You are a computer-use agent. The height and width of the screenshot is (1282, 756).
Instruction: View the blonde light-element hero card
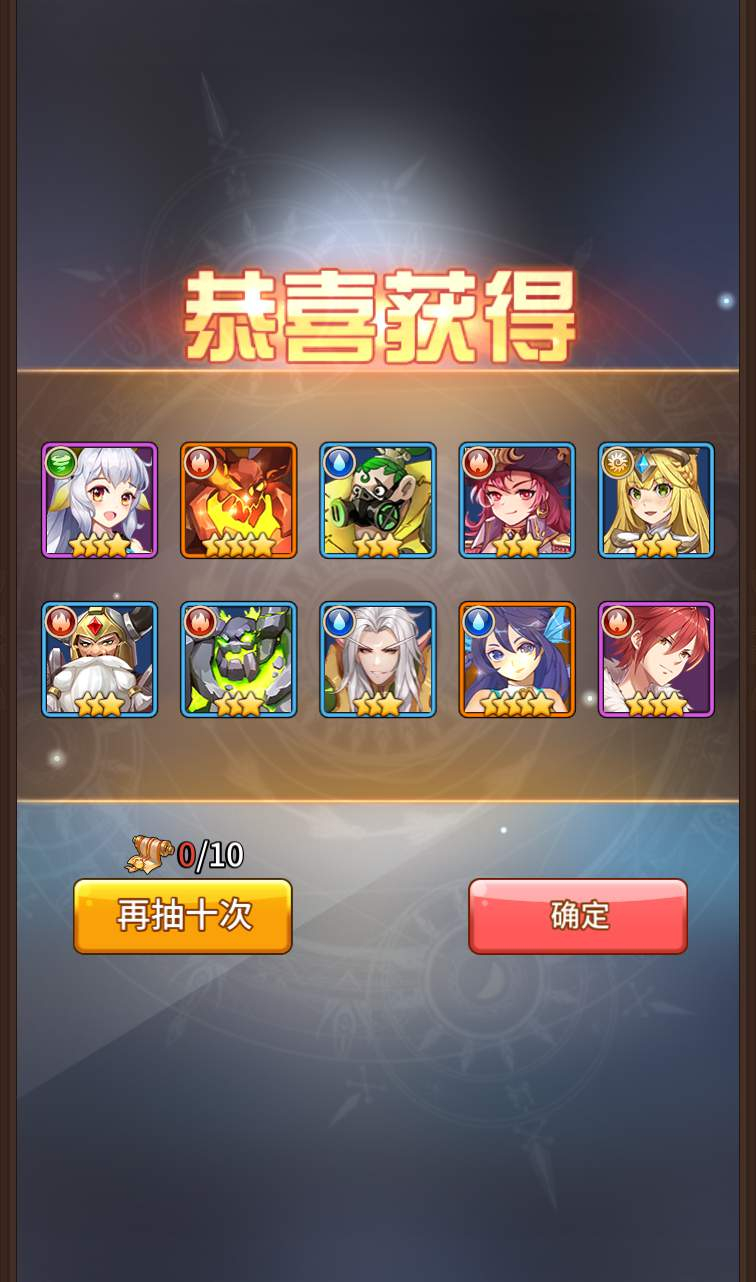pos(656,500)
